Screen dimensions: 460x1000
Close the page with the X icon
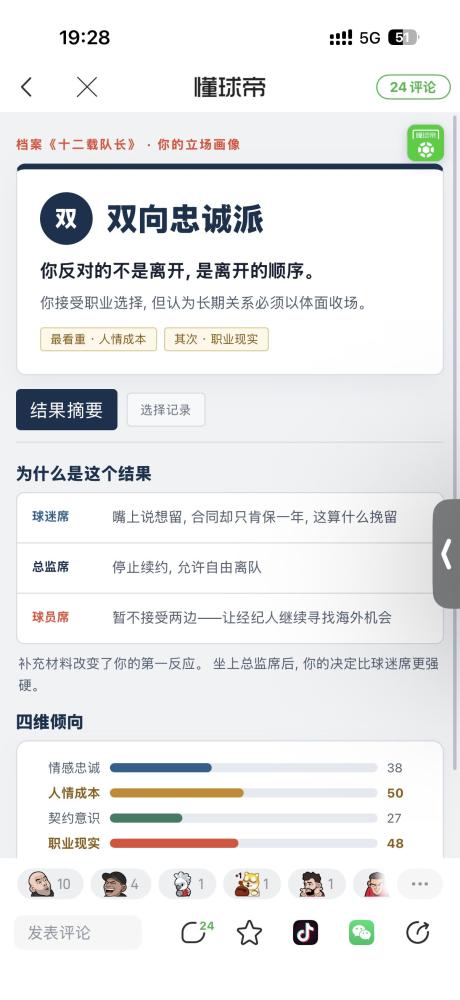87,87
